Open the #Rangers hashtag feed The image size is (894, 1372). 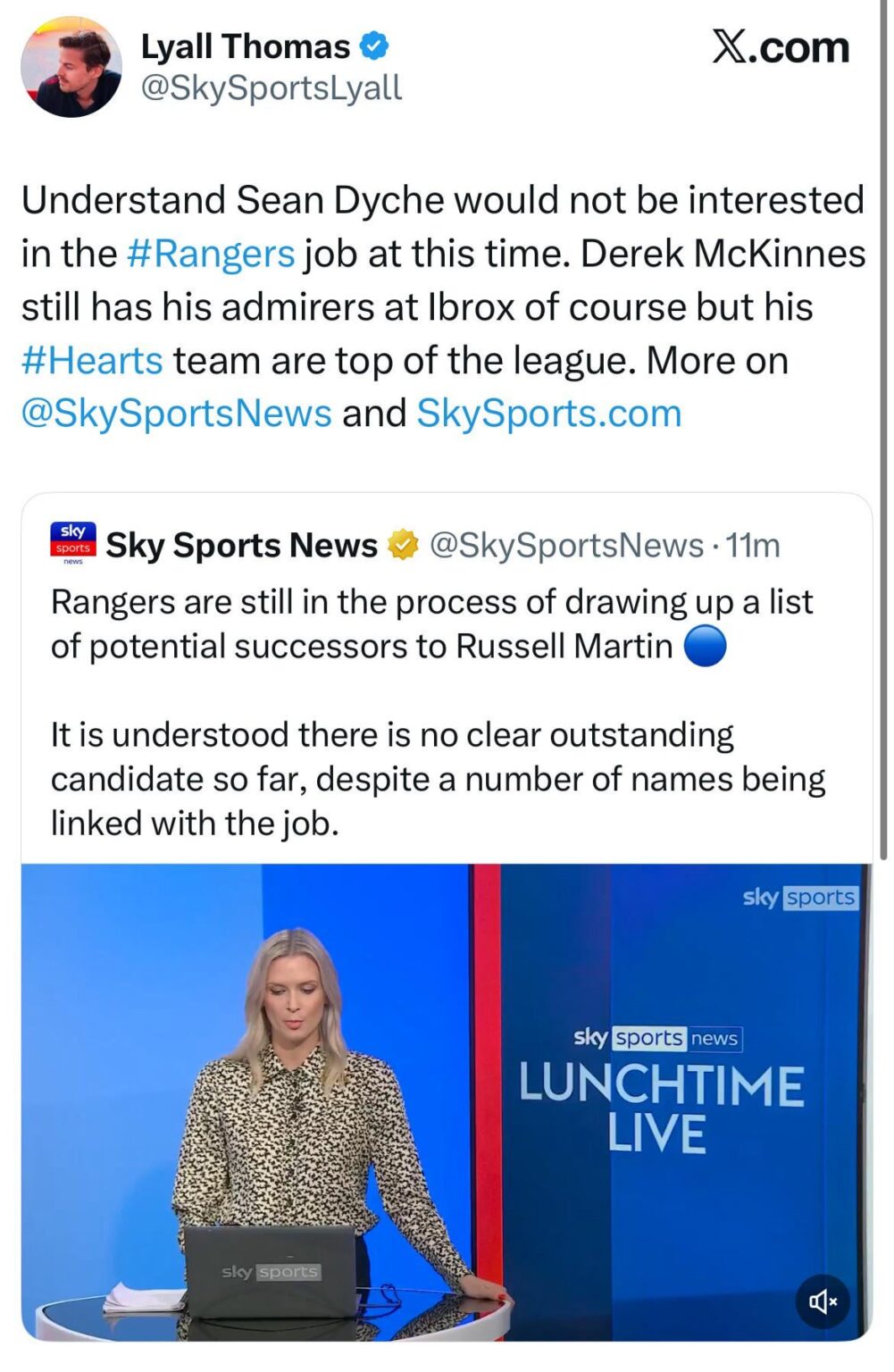click(x=208, y=254)
